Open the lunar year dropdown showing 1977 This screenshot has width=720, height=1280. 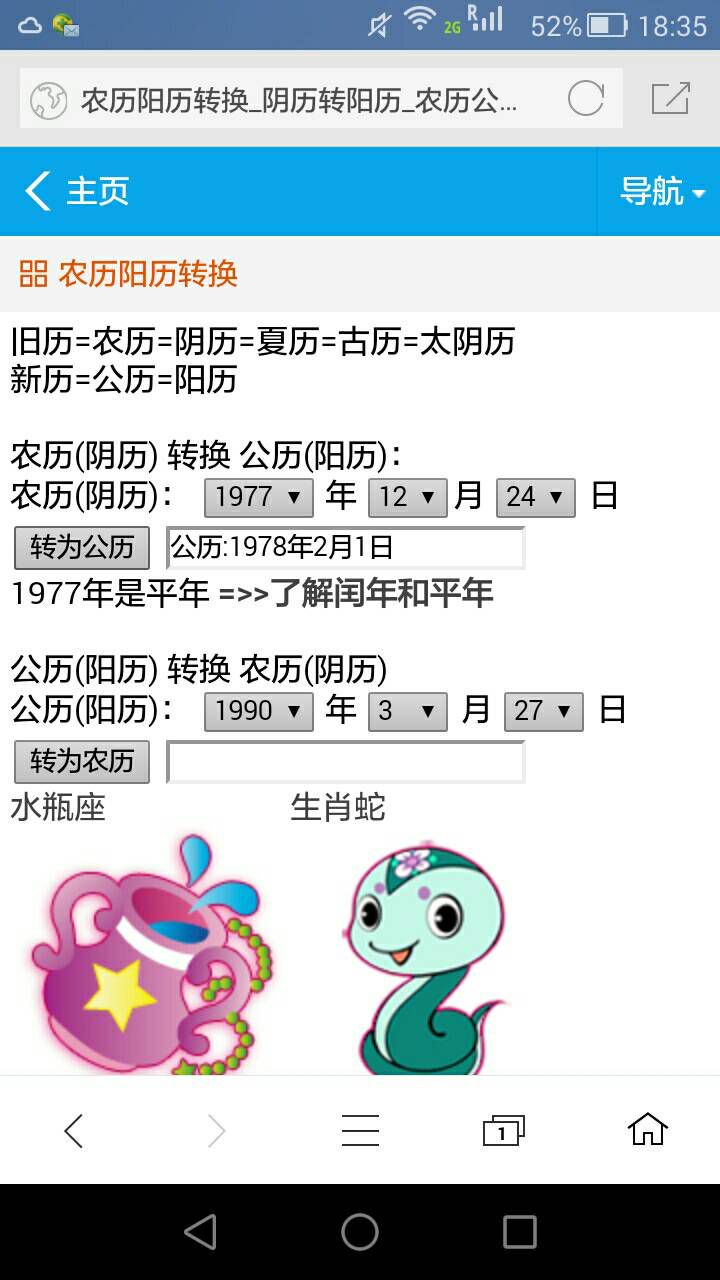tap(259, 497)
